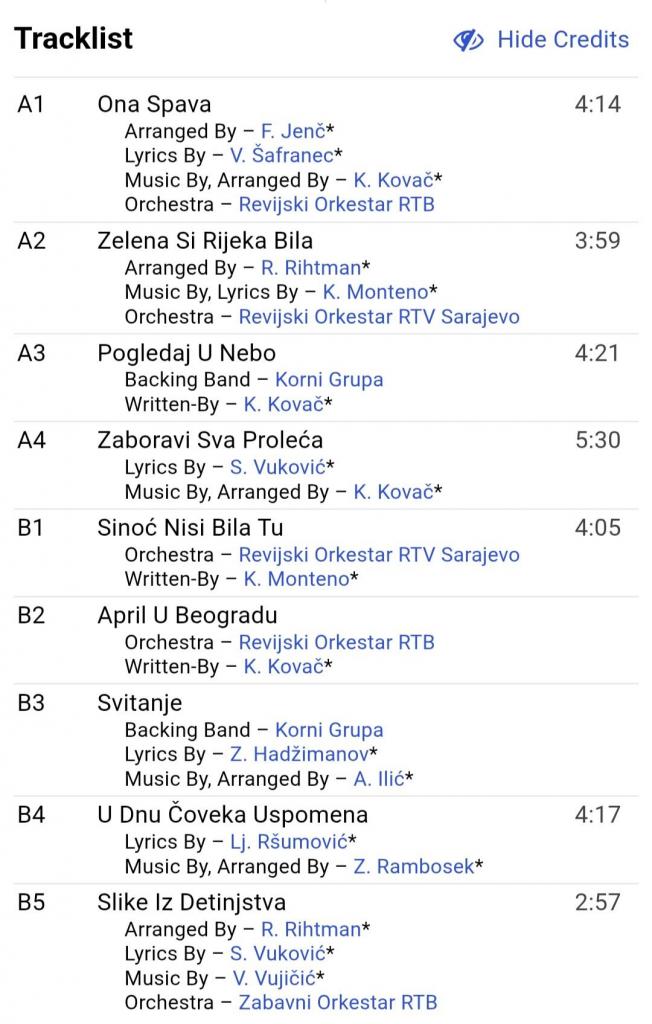The height and width of the screenshot is (1024, 652).
Task: Open A. Ilić composer link
Action: pos(378,779)
